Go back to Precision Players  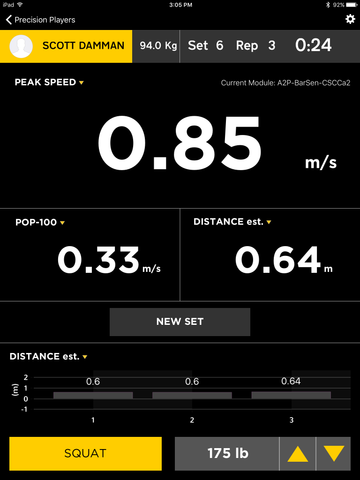pos(40,20)
